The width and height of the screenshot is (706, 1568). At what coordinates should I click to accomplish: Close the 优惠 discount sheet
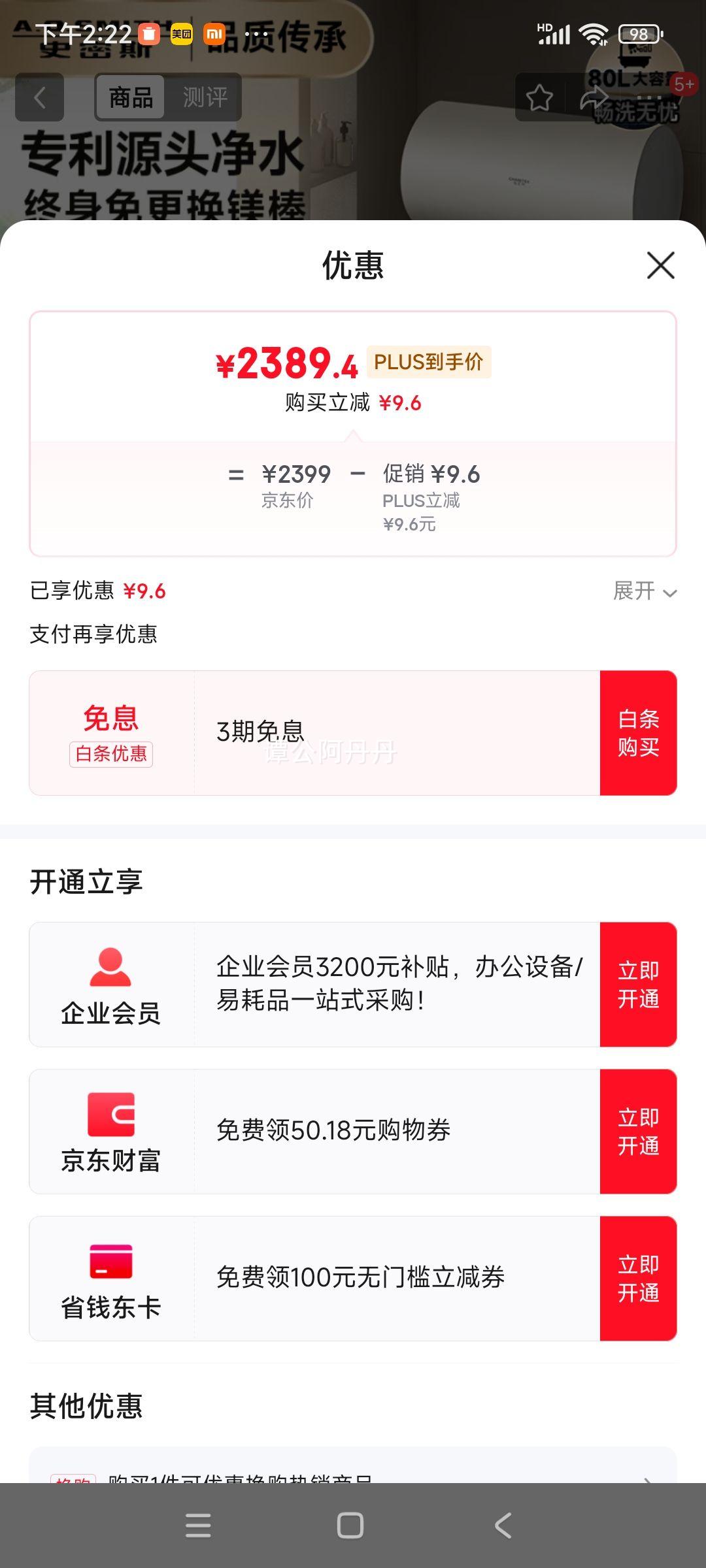tap(660, 265)
